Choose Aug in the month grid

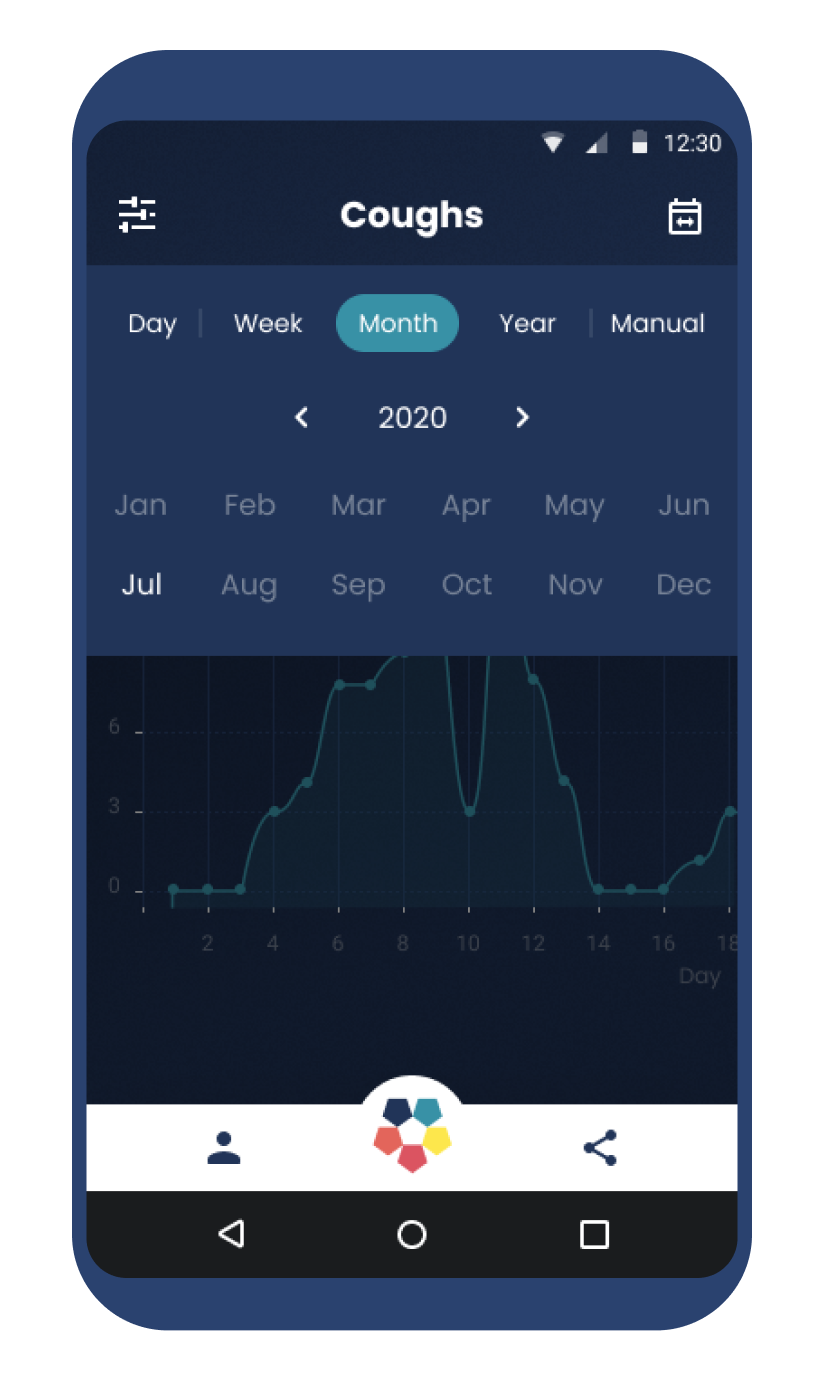pyautogui.click(x=249, y=584)
